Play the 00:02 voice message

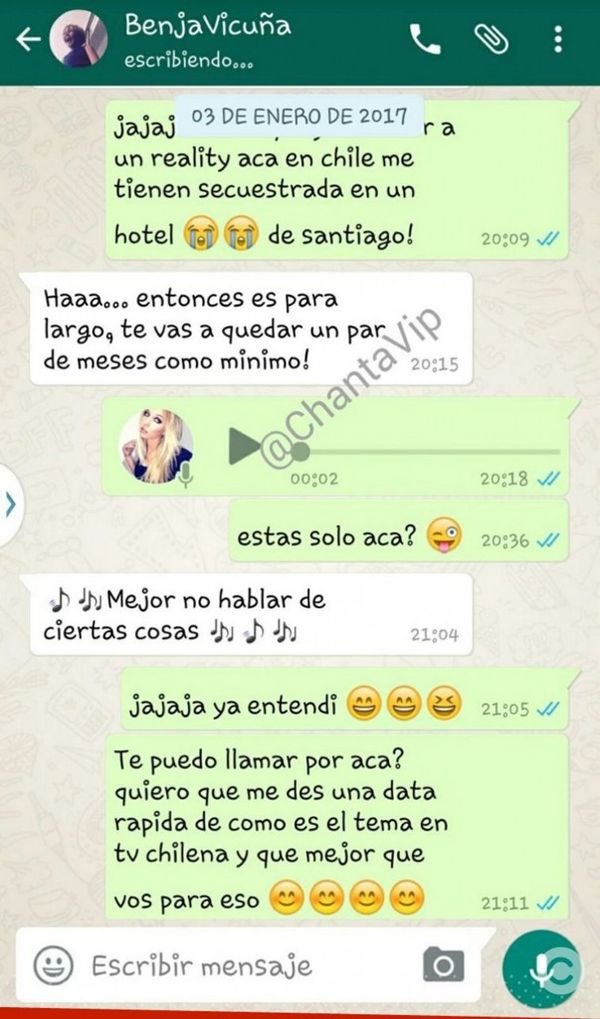(244, 446)
